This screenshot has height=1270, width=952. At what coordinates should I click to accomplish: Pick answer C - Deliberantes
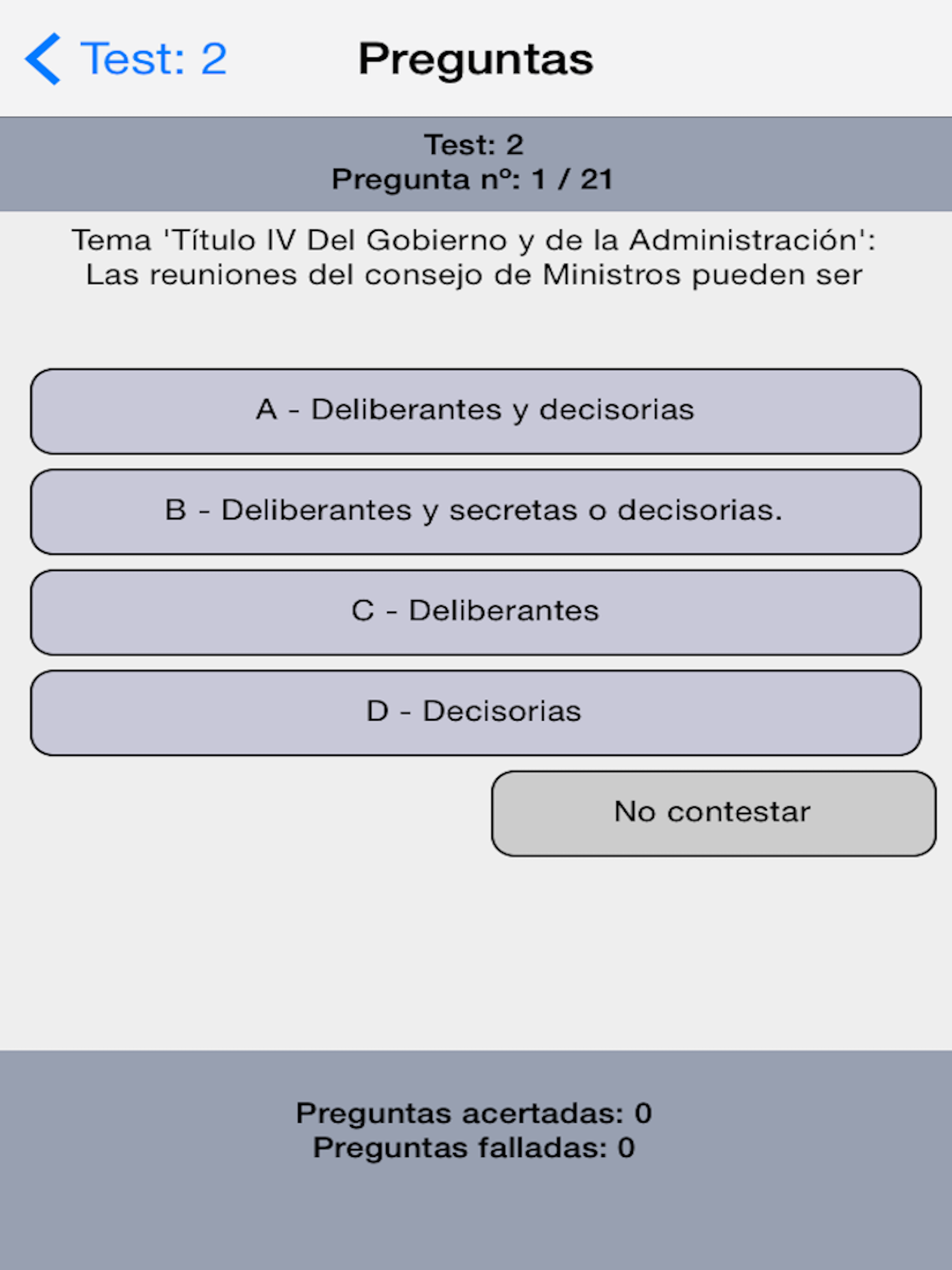[x=476, y=611]
